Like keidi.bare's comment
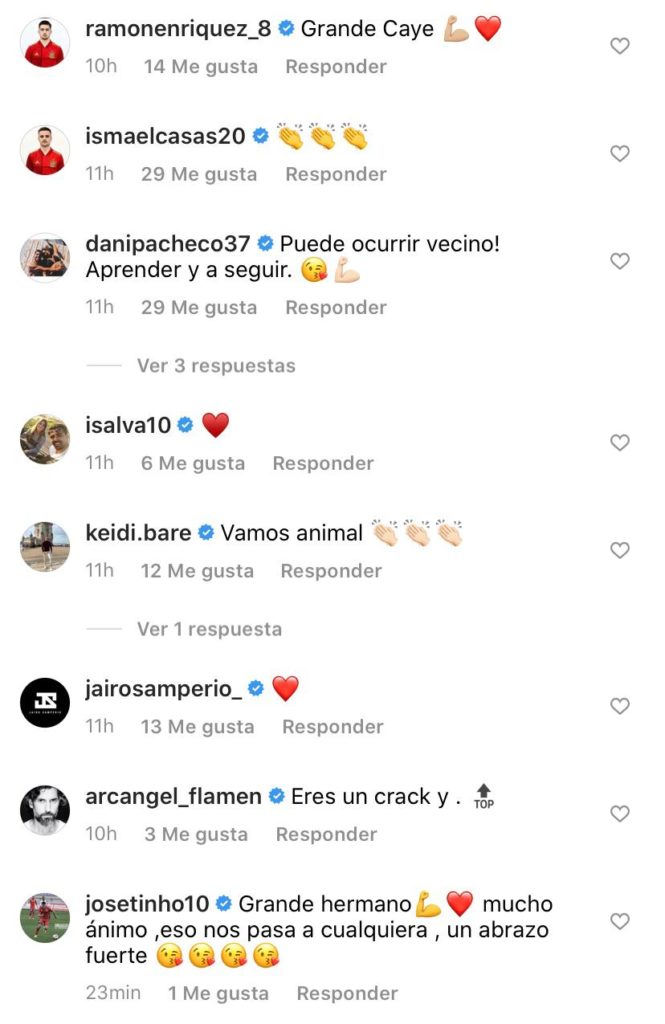This screenshot has width=665, height=1024. coord(620,551)
